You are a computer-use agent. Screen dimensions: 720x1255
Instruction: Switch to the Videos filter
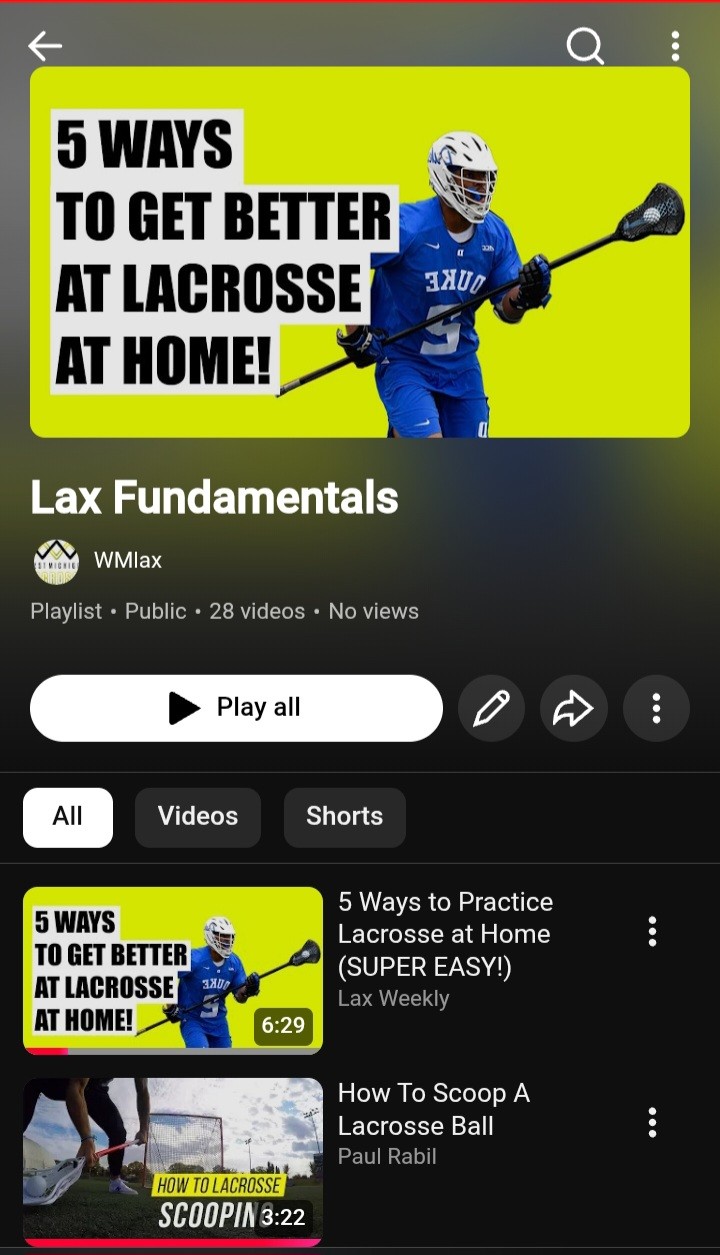[198, 817]
